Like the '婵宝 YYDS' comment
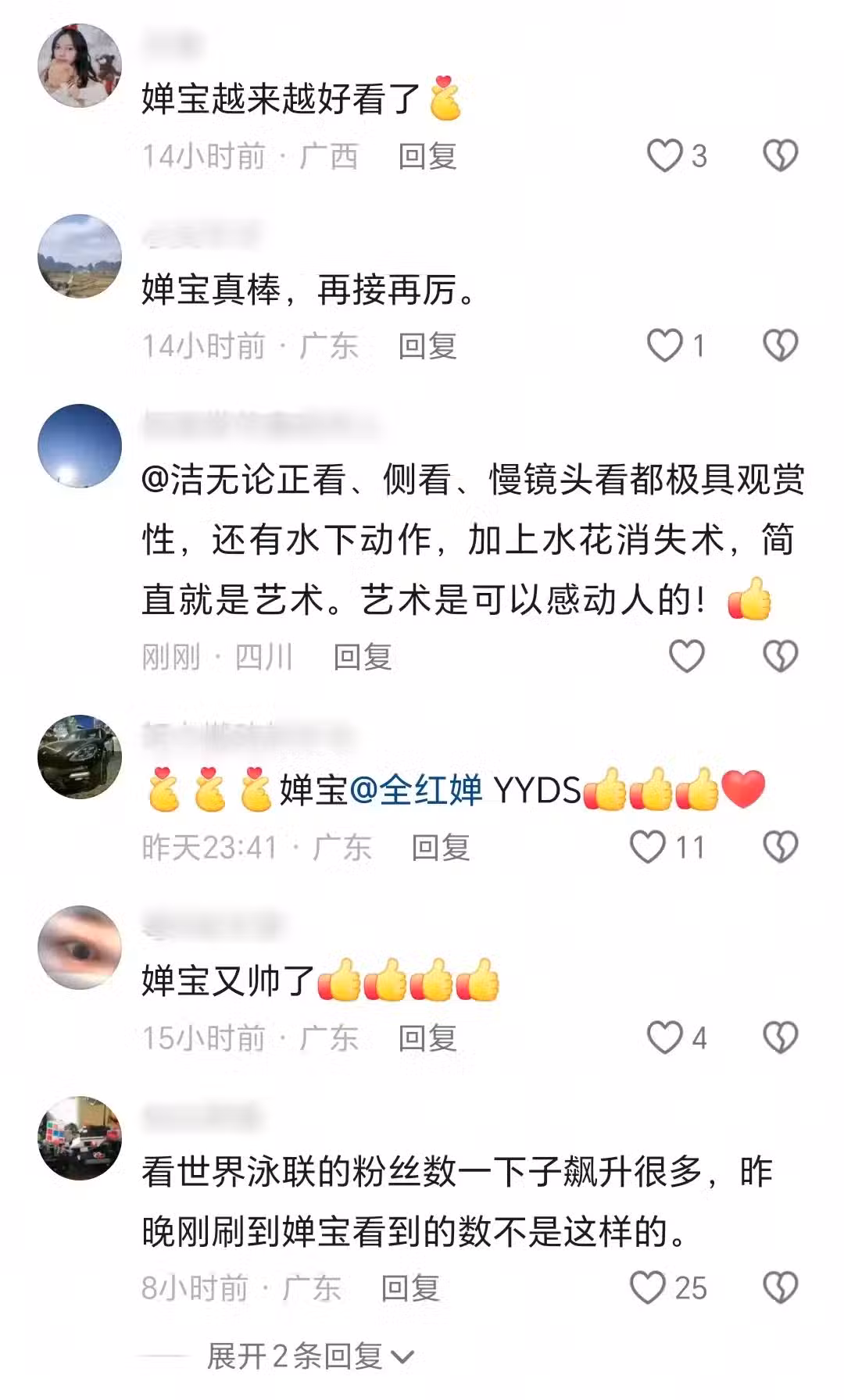This screenshot has width=844, height=1400. [x=648, y=847]
